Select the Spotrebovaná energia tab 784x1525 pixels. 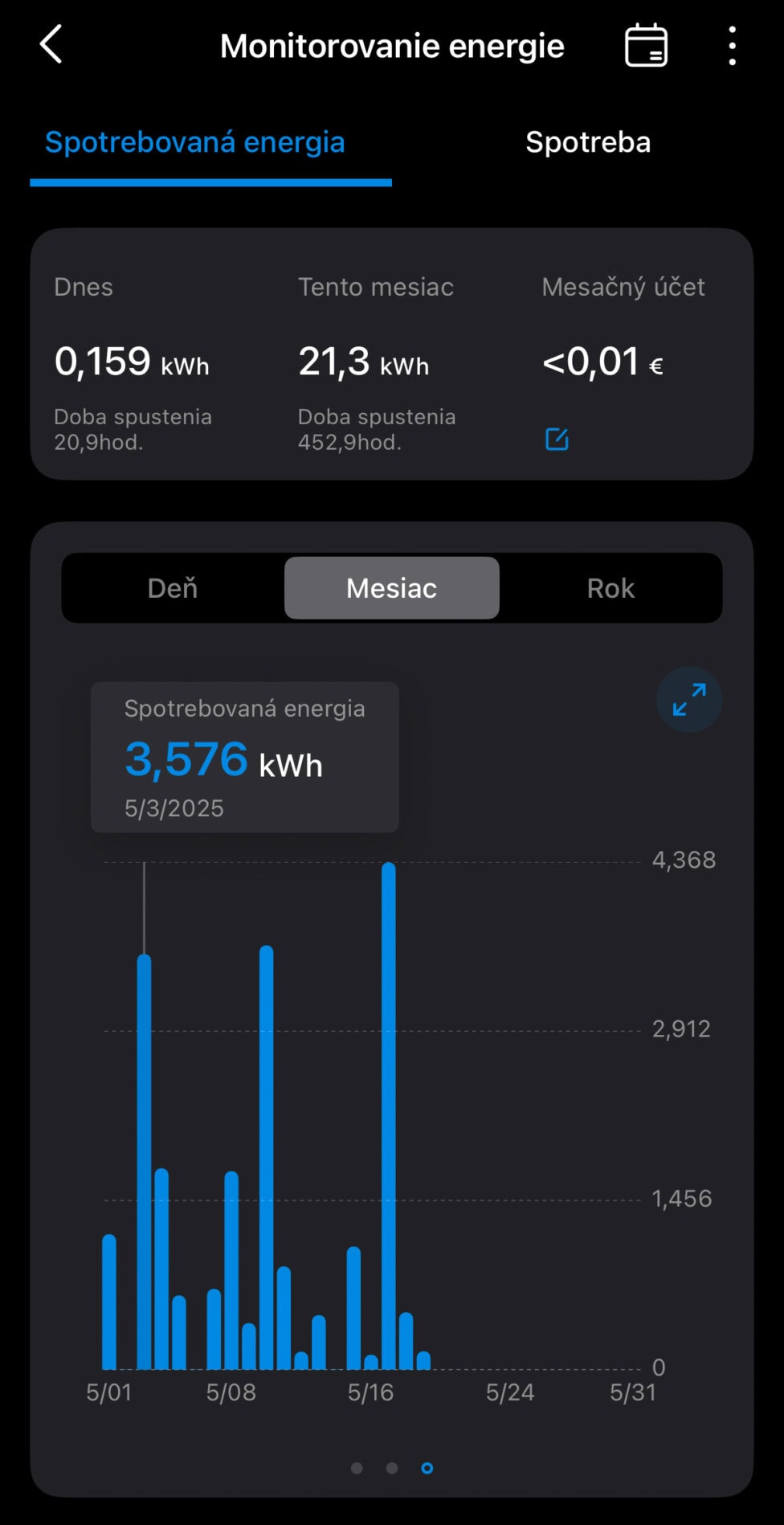tap(195, 142)
